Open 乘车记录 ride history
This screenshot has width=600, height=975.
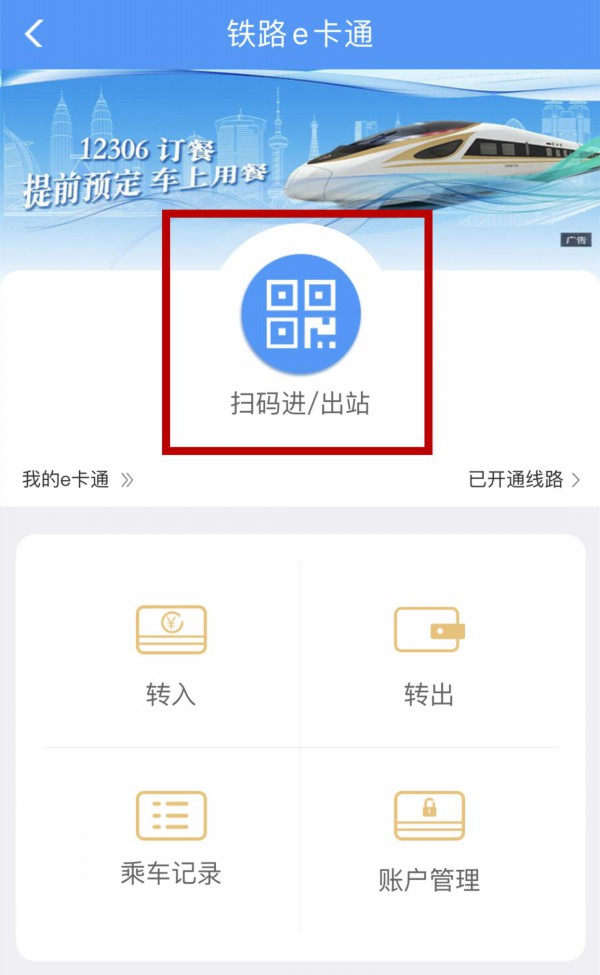(171, 838)
